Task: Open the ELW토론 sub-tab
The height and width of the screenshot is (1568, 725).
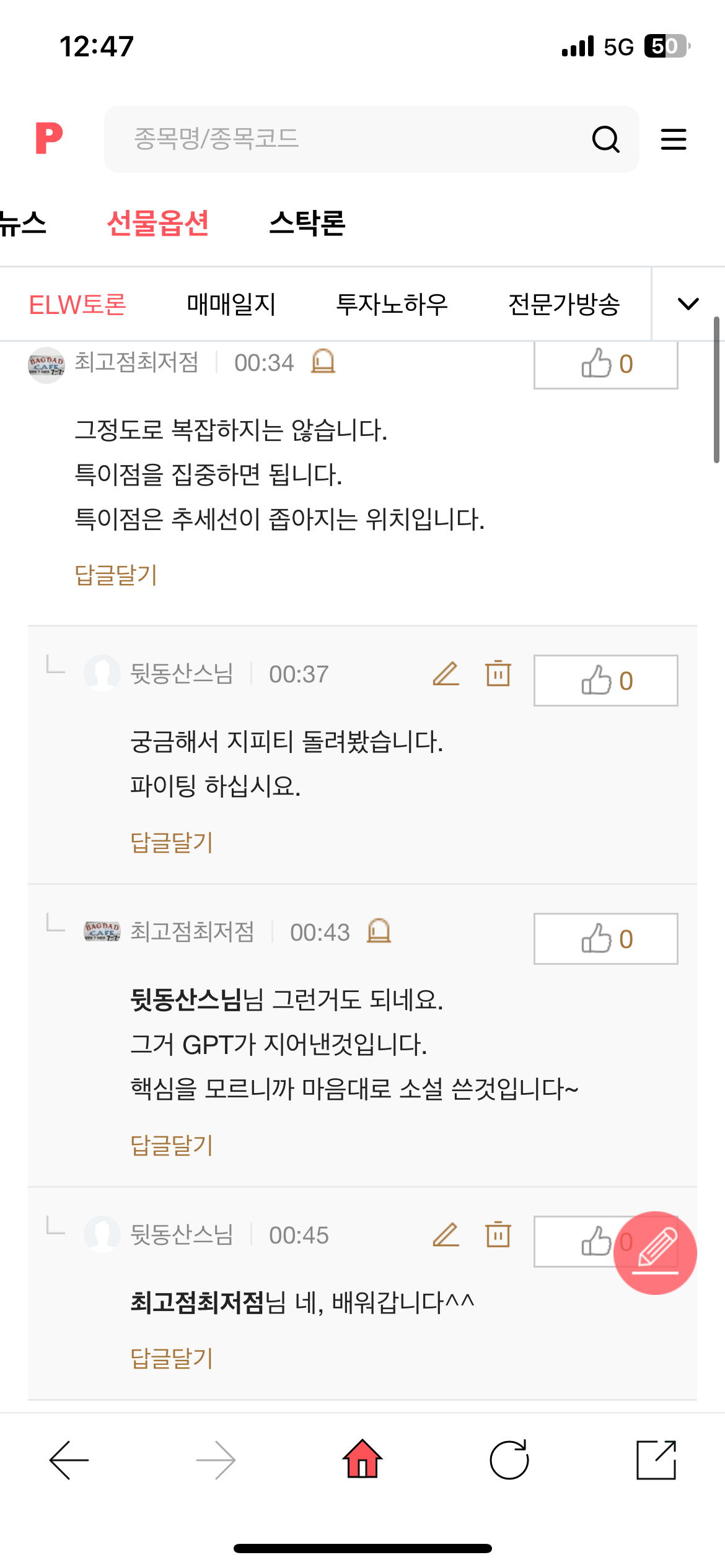Action: (x=77, y=305)
